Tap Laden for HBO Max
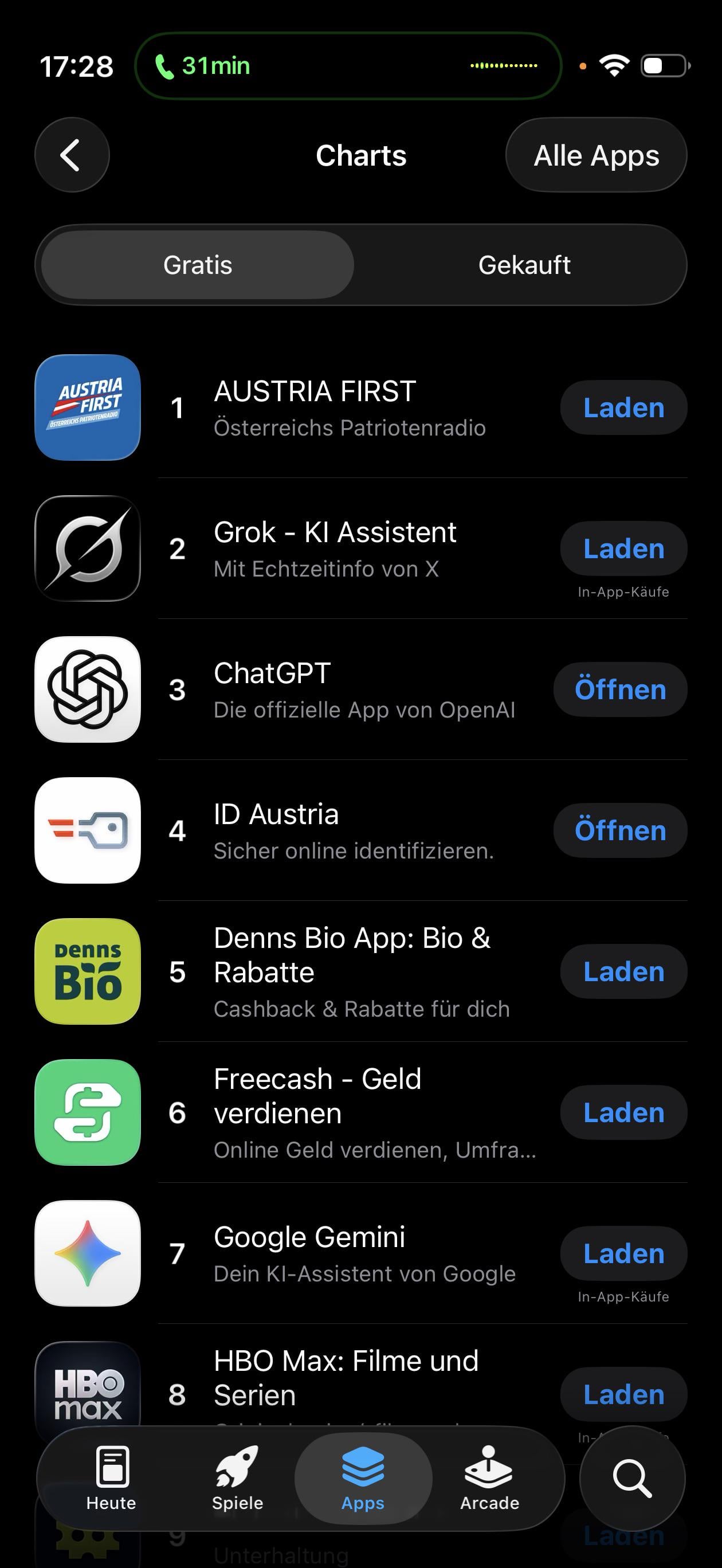This screenshot has height=1568, width=722. pos(623,1394)
